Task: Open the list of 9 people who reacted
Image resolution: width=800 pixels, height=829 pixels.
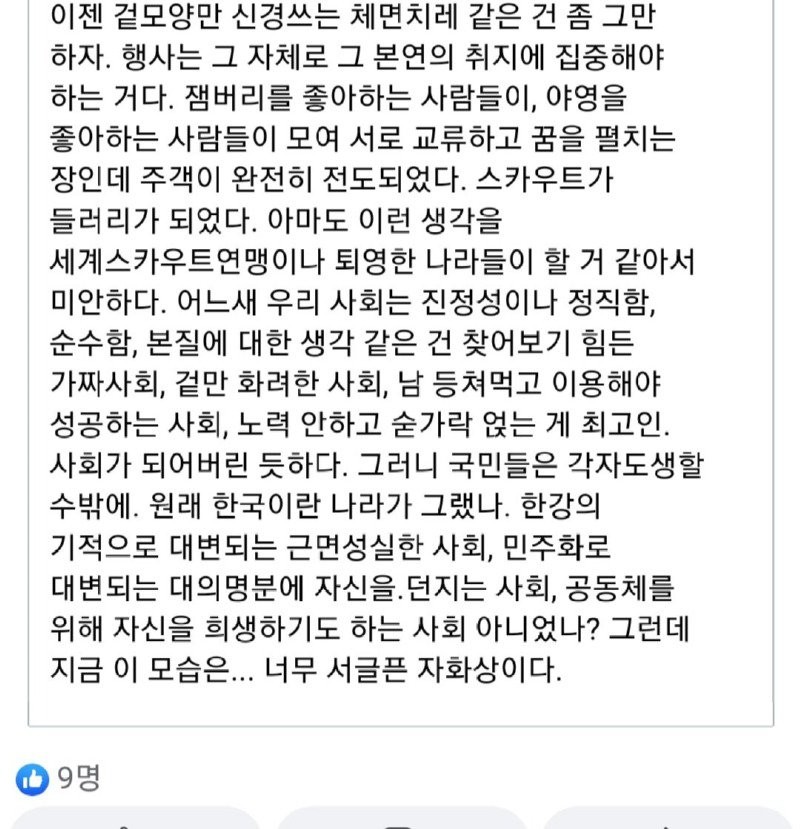Action: click(58, 777)
